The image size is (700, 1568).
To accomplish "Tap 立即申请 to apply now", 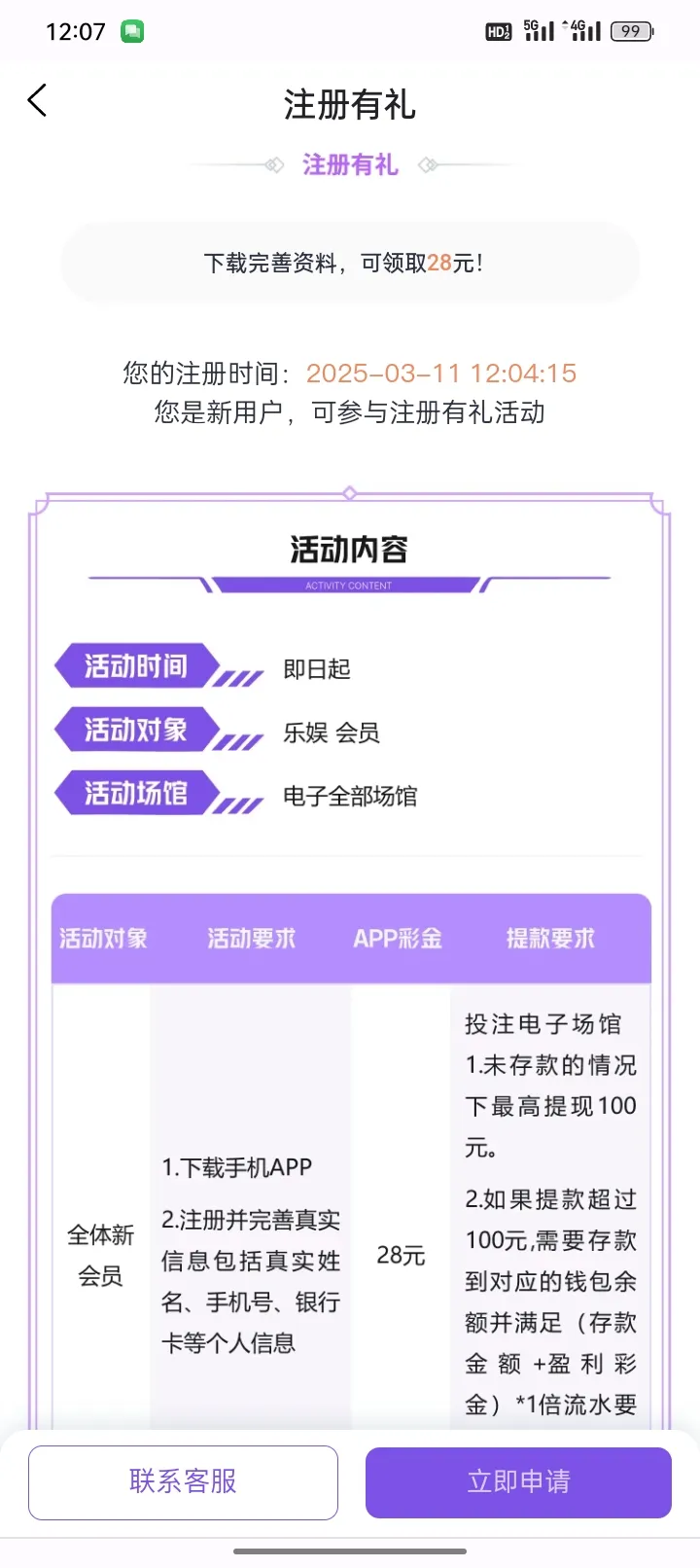I will pos(517,1481).
